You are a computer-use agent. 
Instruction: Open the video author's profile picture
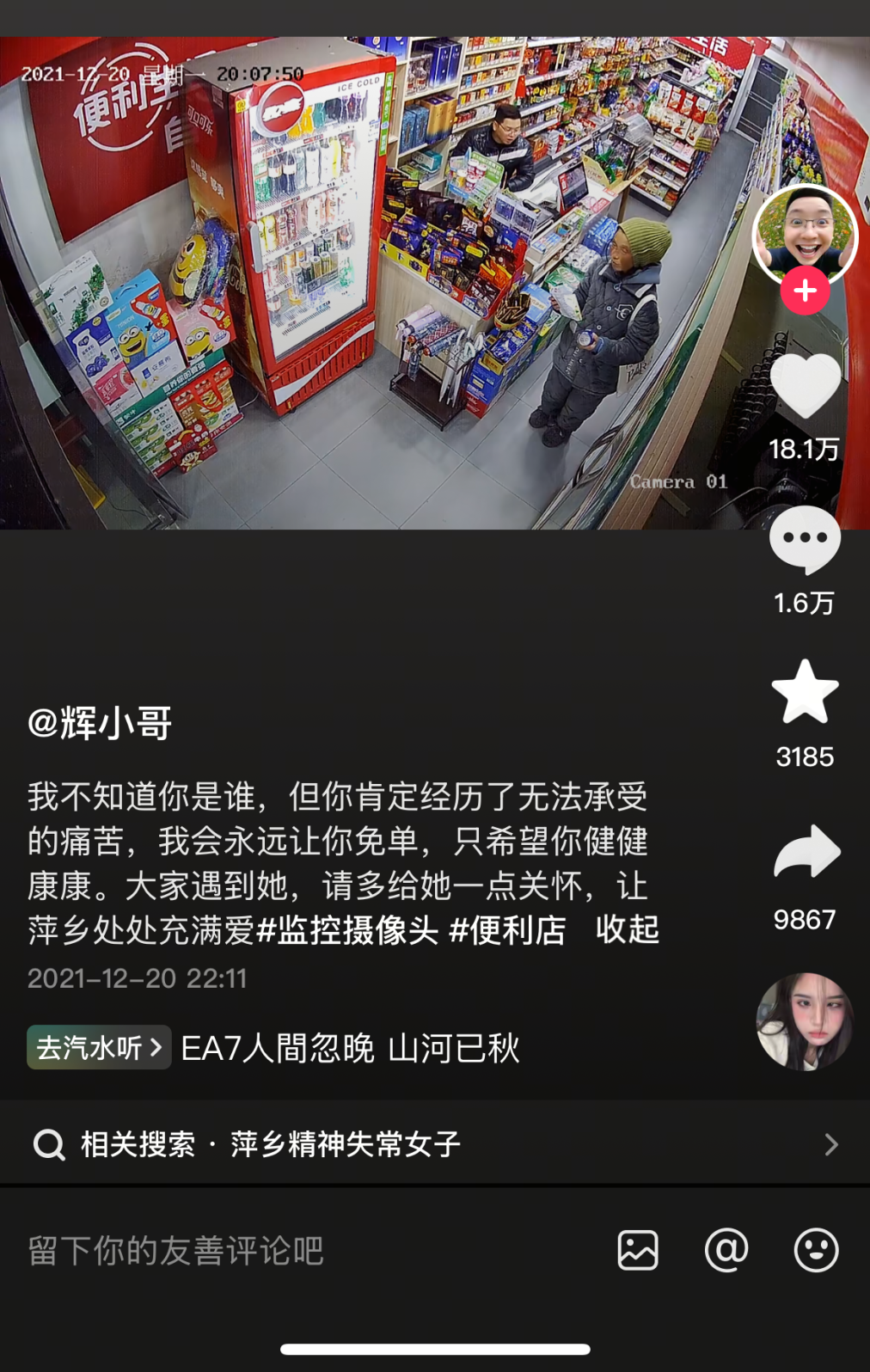(805, 233)
